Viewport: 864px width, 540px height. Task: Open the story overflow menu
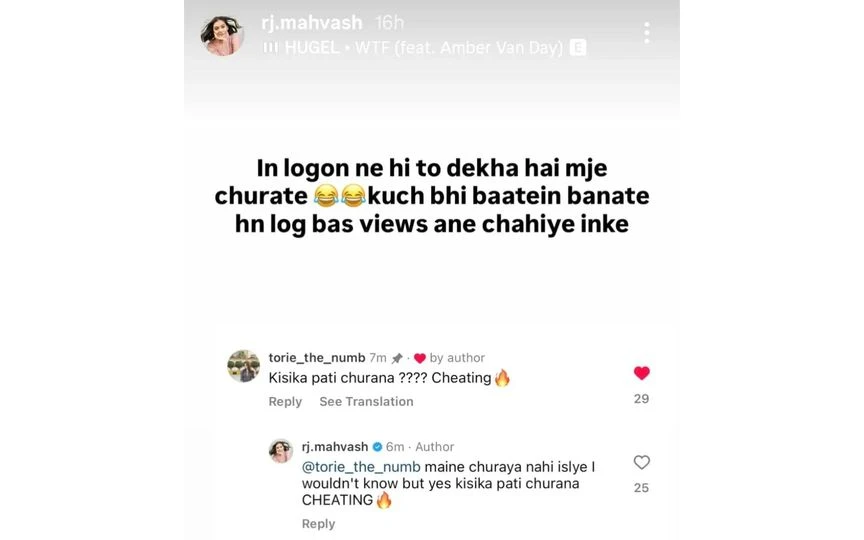(x=647, y=33)
